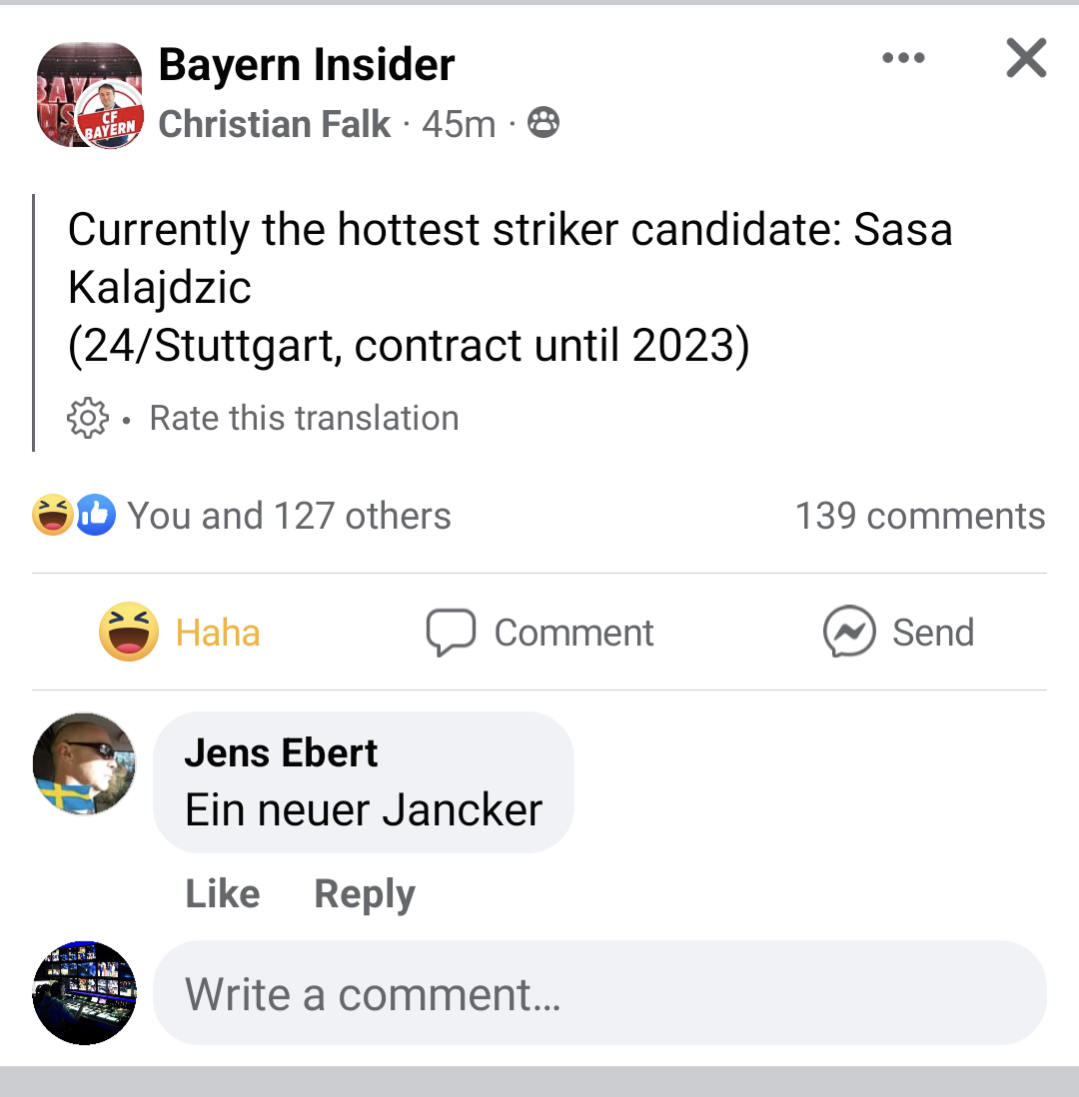Send the post via Messenger

point(898,633)
